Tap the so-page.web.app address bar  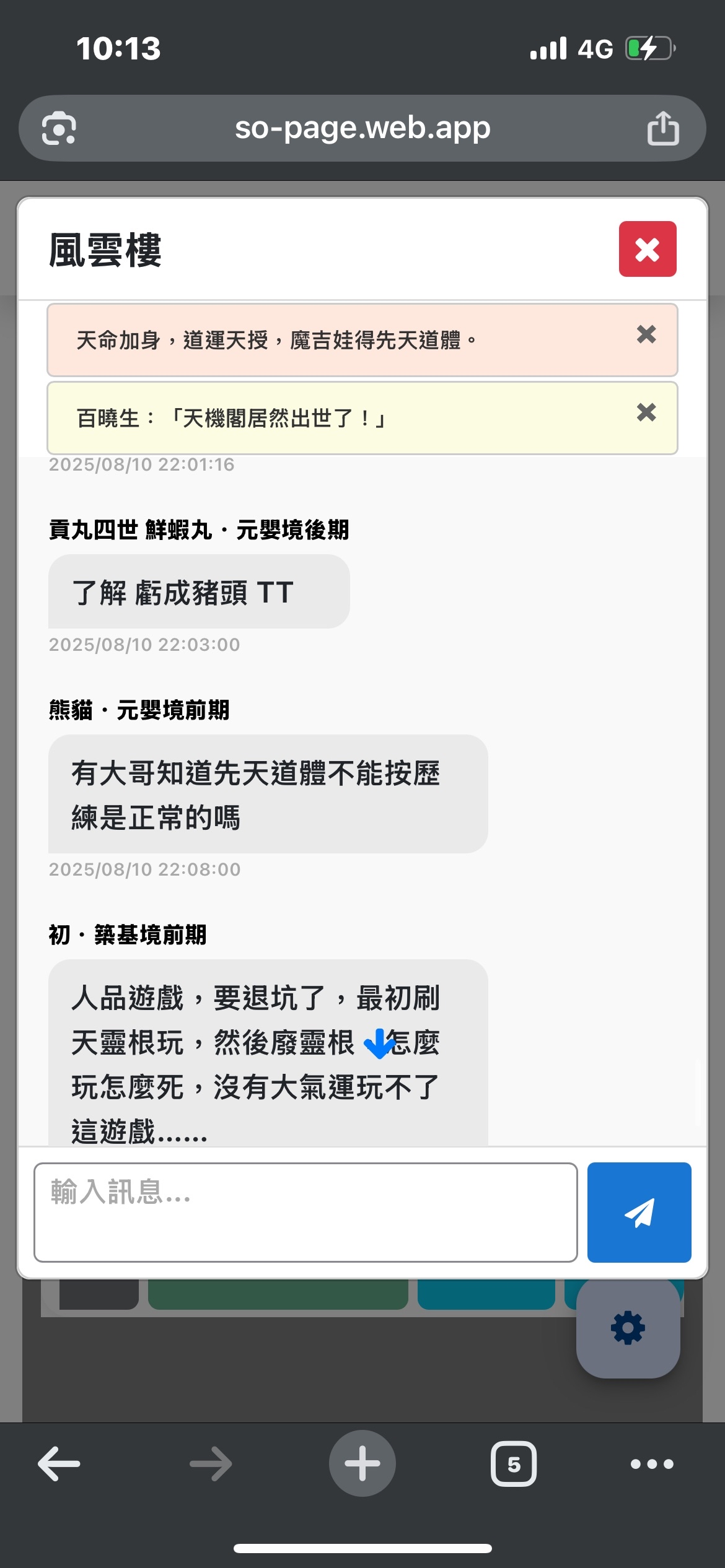coord(362,128)
